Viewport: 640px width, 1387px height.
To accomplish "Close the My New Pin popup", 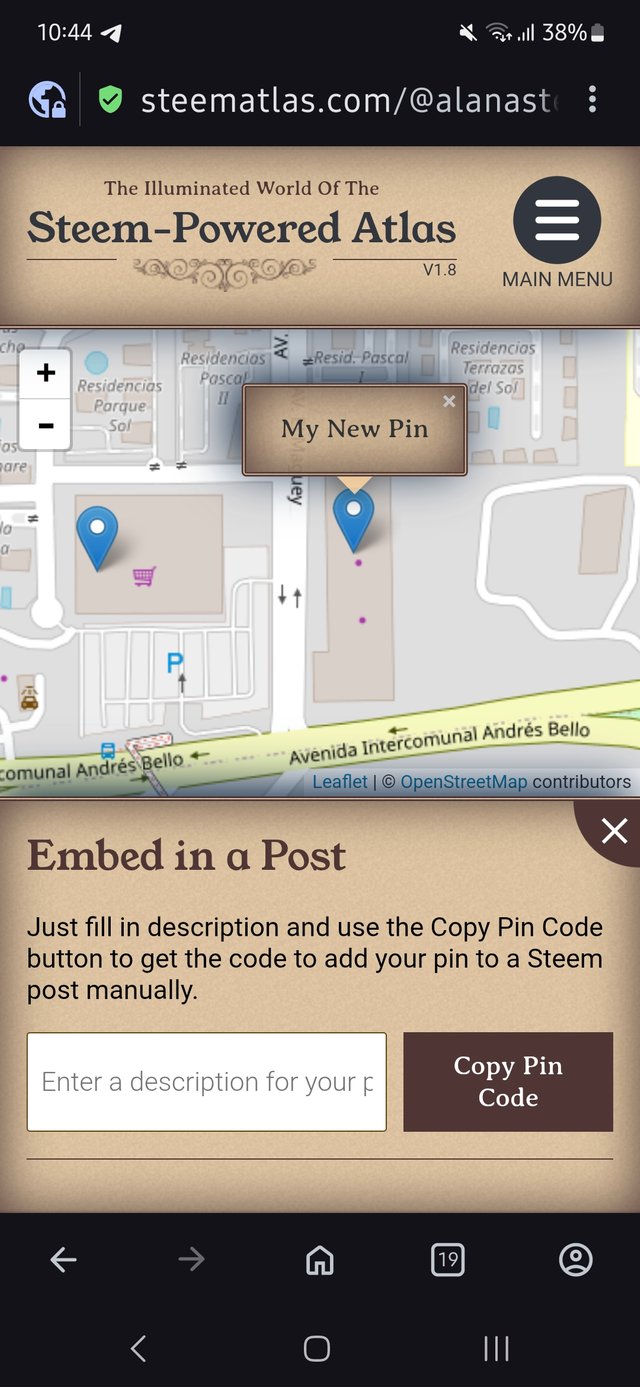I will pos(449,401).
